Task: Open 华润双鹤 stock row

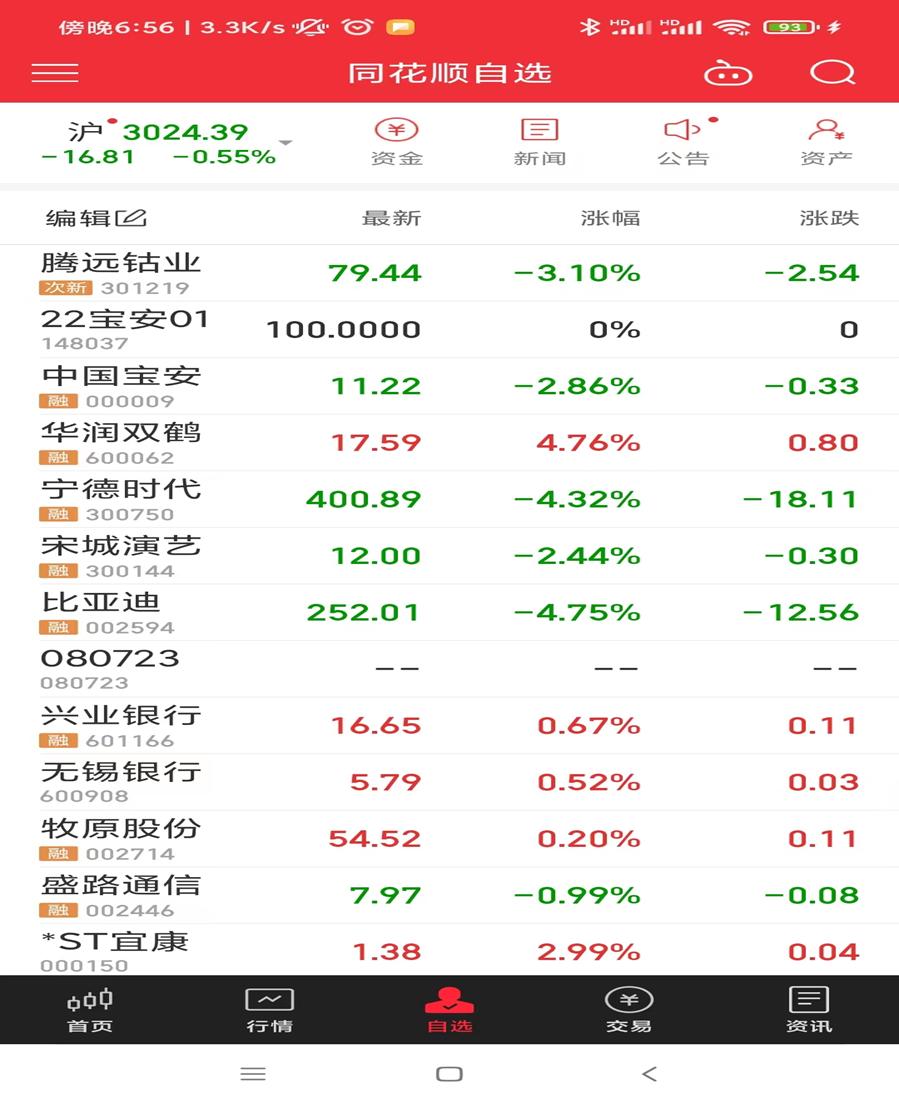Action: 121,442
